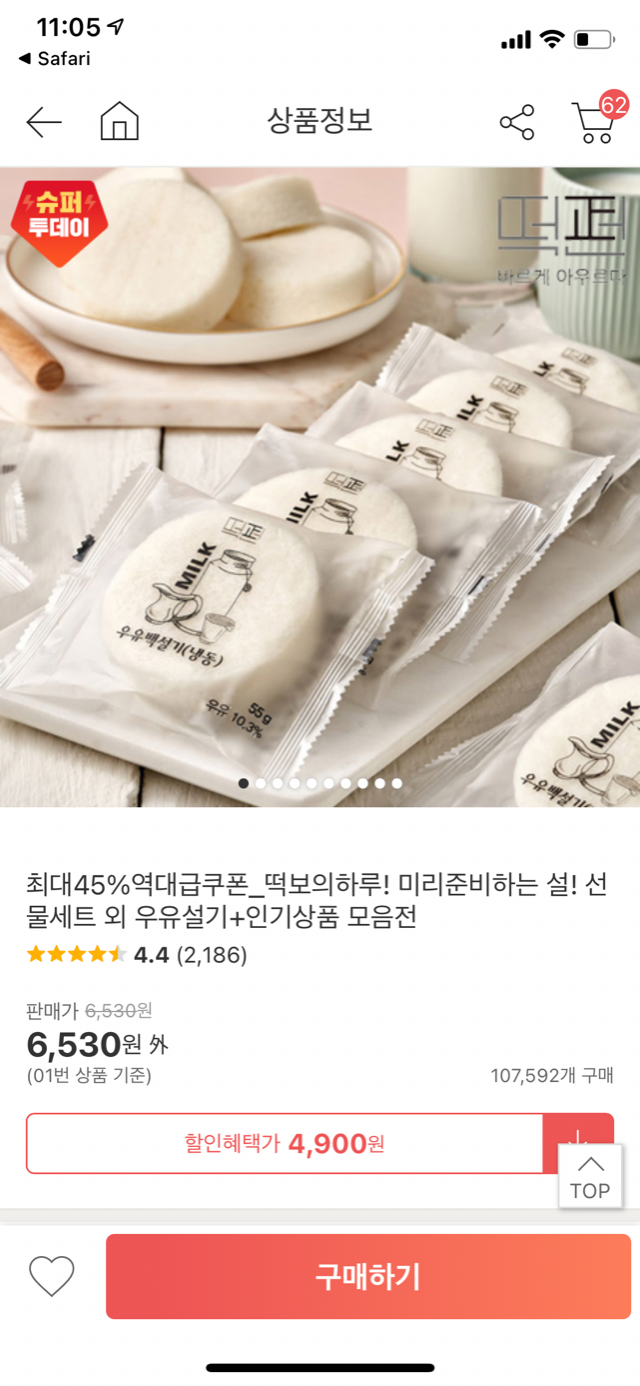Jump to the page TOP
The height and width of the screenshot is (1386, 640).
click(x=590, y=1178)
